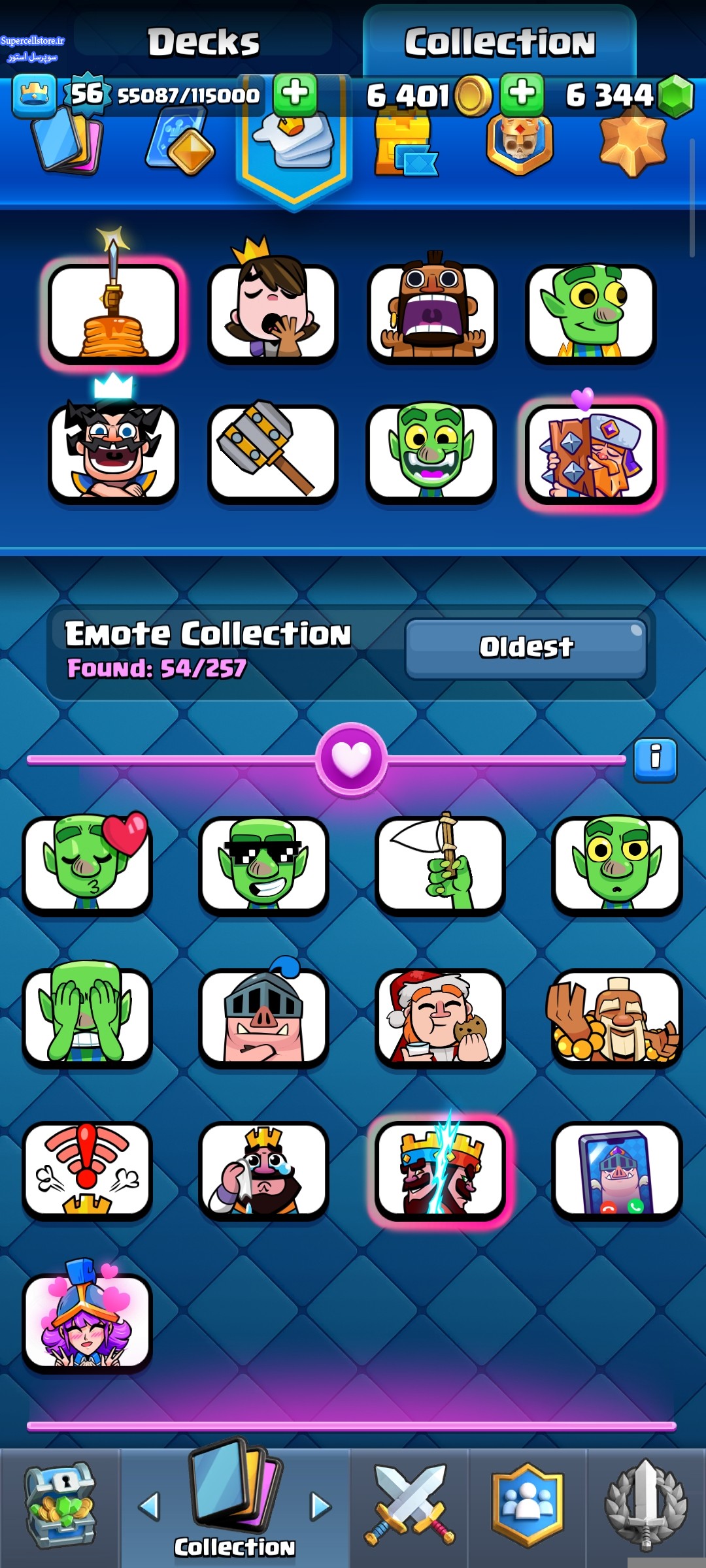Viewport: 706px width, 1568px height.
Task: Choose the no Wi-Fi signal emote
Action: (87, 1169)
